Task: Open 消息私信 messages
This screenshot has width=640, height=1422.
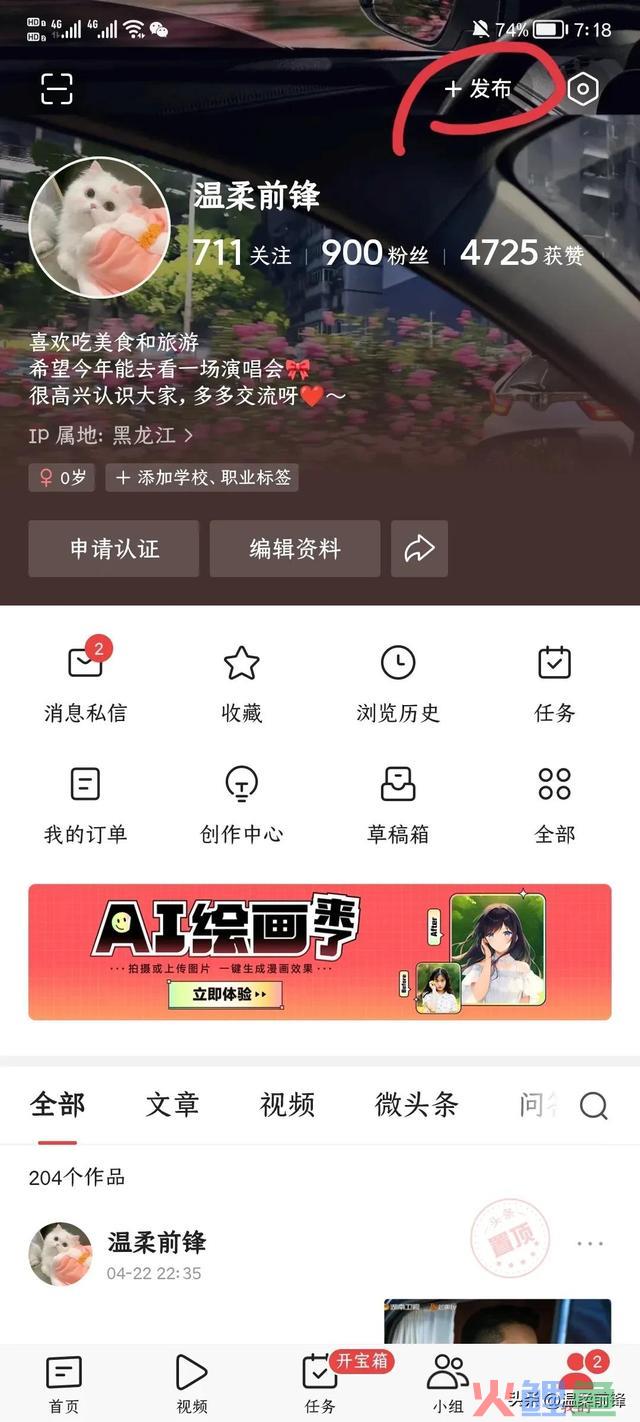Action: coord(85,683)
